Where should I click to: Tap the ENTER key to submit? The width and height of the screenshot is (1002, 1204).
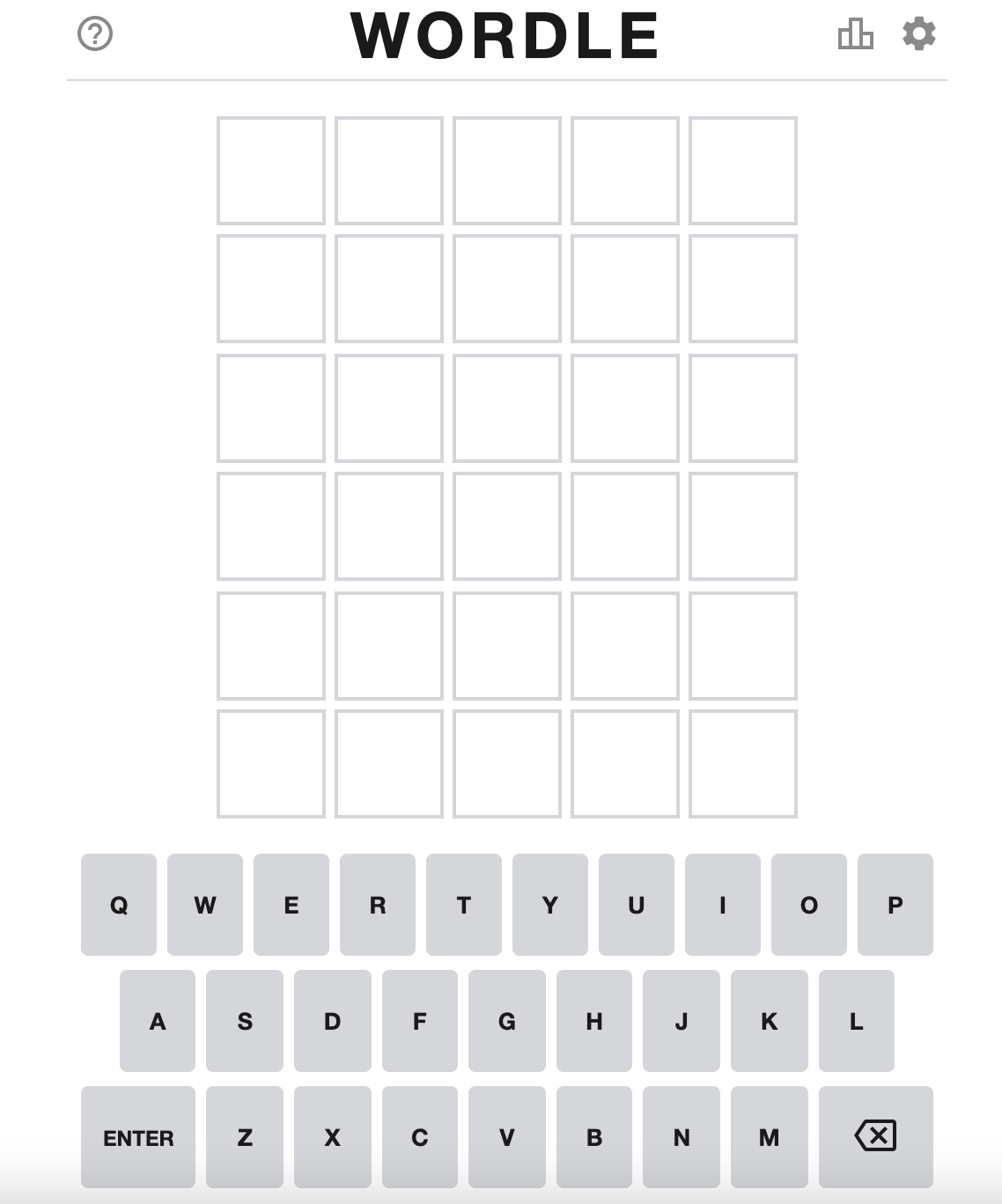[138, 1137]
